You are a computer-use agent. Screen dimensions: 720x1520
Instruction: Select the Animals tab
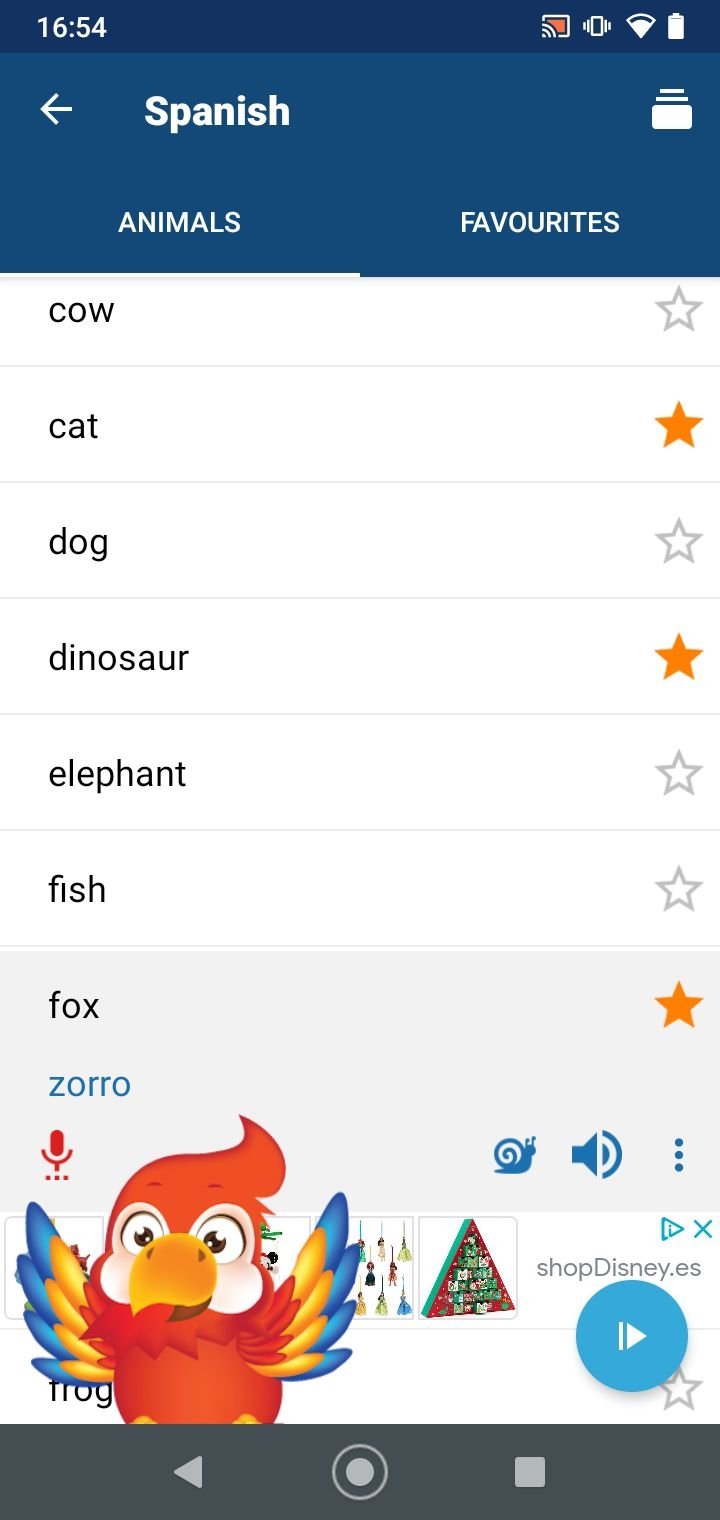point(180,222)
